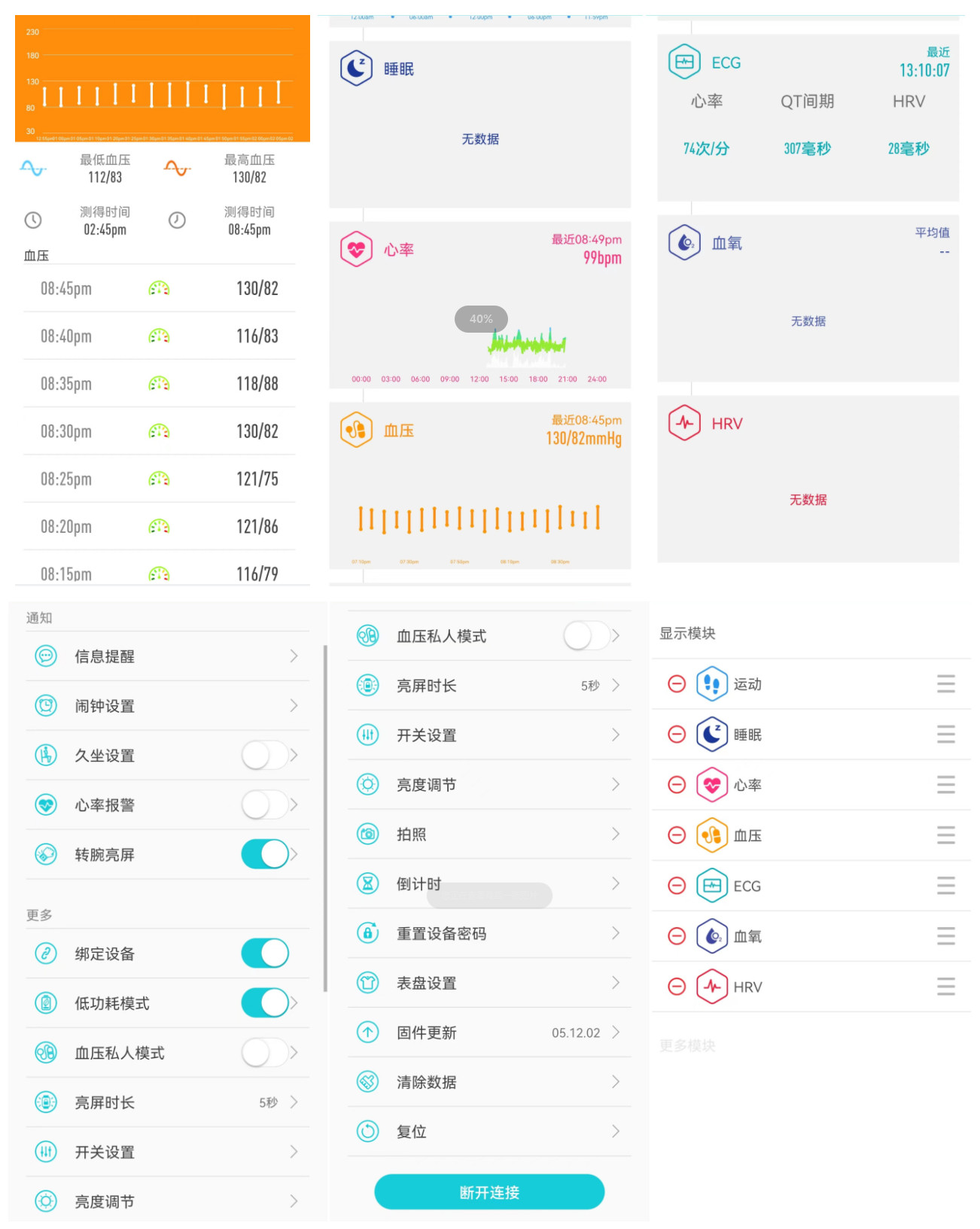This screenshot has height=1229, width=980.
Task: Click the 倒计时 hourglass countdown icon
Action: [367, 884]
